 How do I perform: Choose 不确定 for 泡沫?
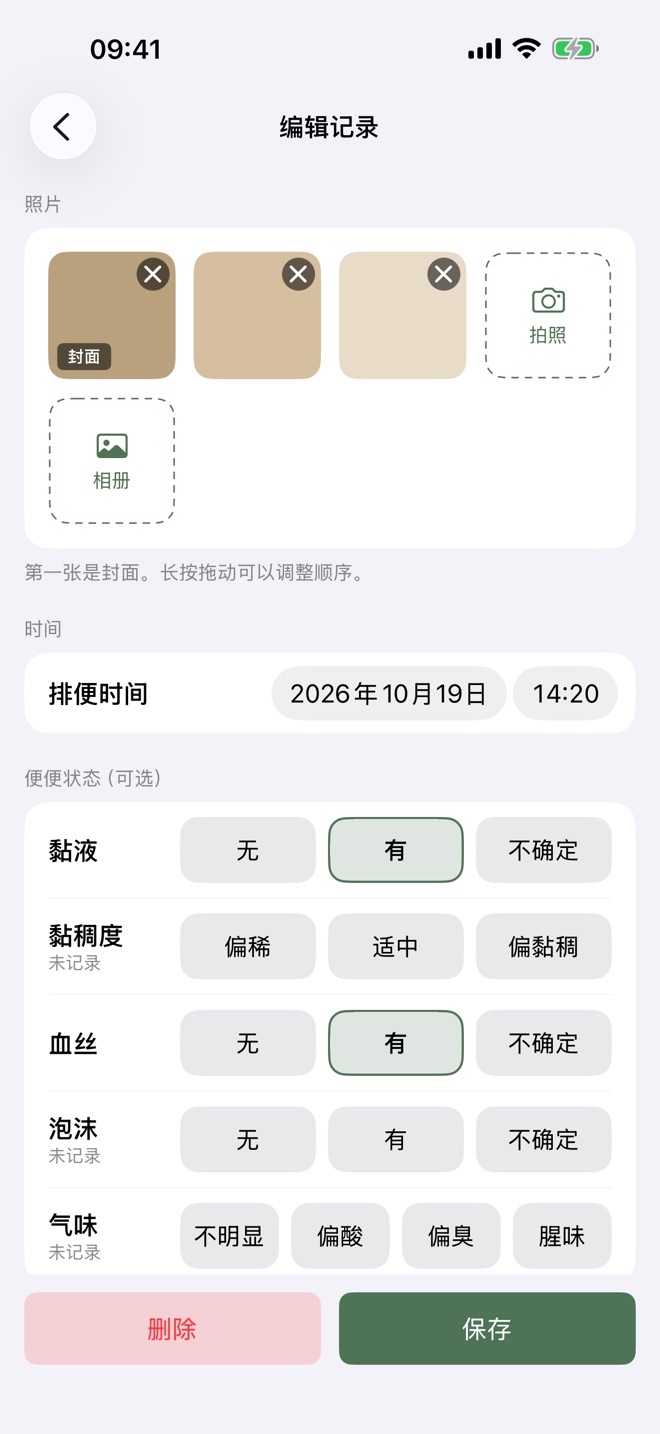pos(544,1139)
